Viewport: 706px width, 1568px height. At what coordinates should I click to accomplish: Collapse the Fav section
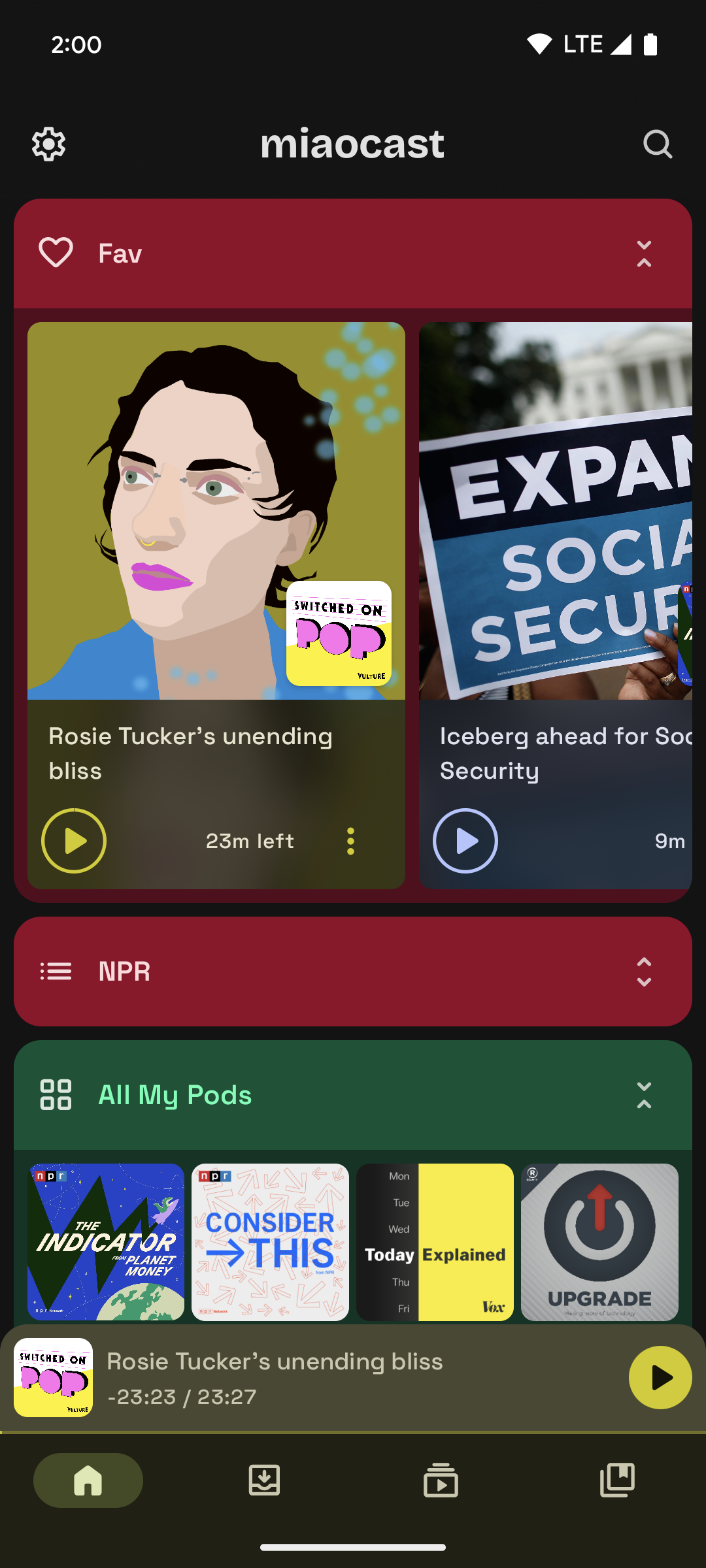pos(644,253)
